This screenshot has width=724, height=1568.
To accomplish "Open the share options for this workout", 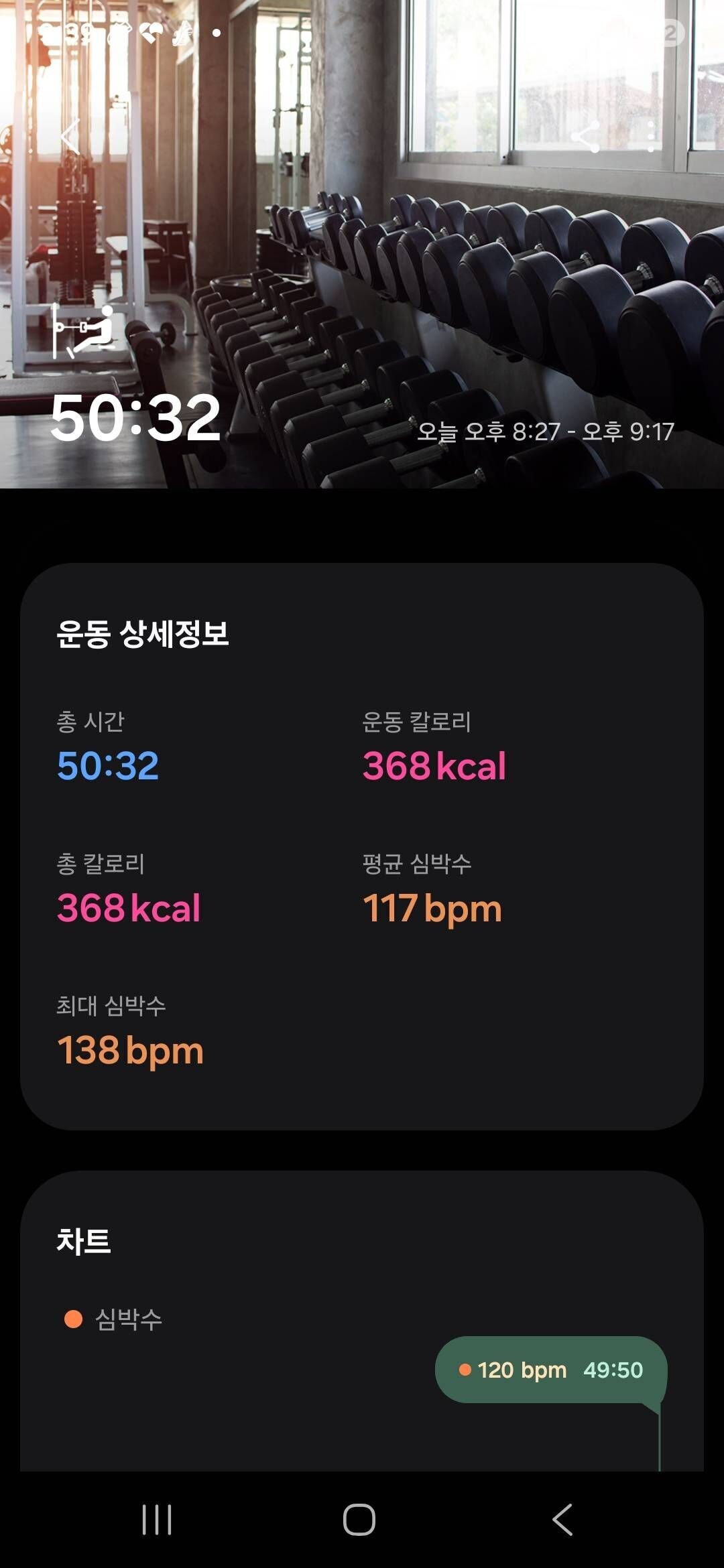I will coord(585,137).
